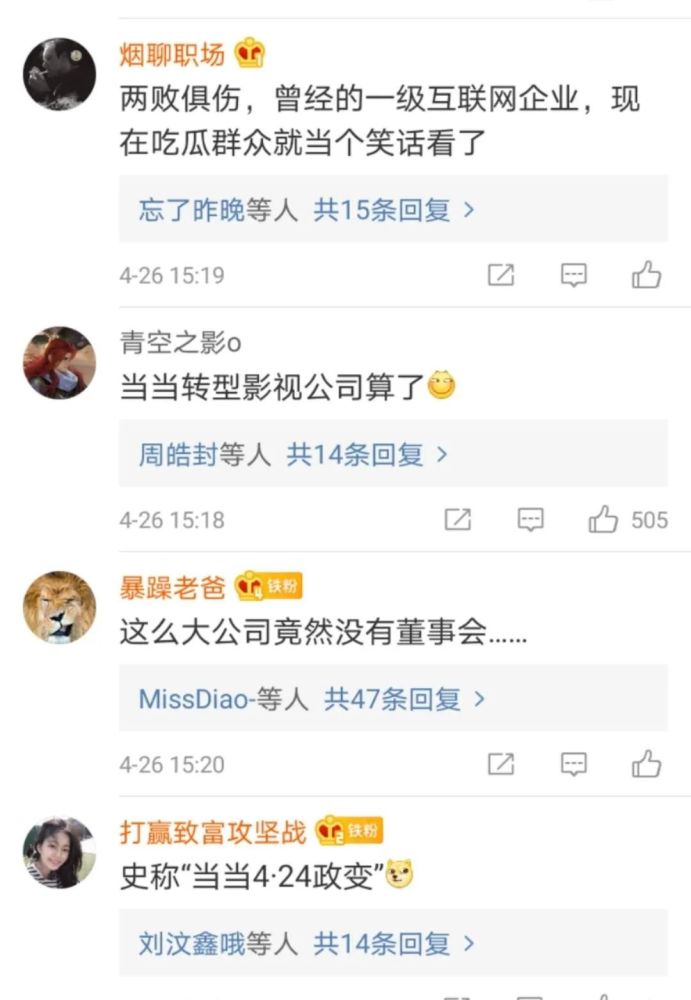
Task: Repost 暴躁老爸's comment
Action: (501, 765)
